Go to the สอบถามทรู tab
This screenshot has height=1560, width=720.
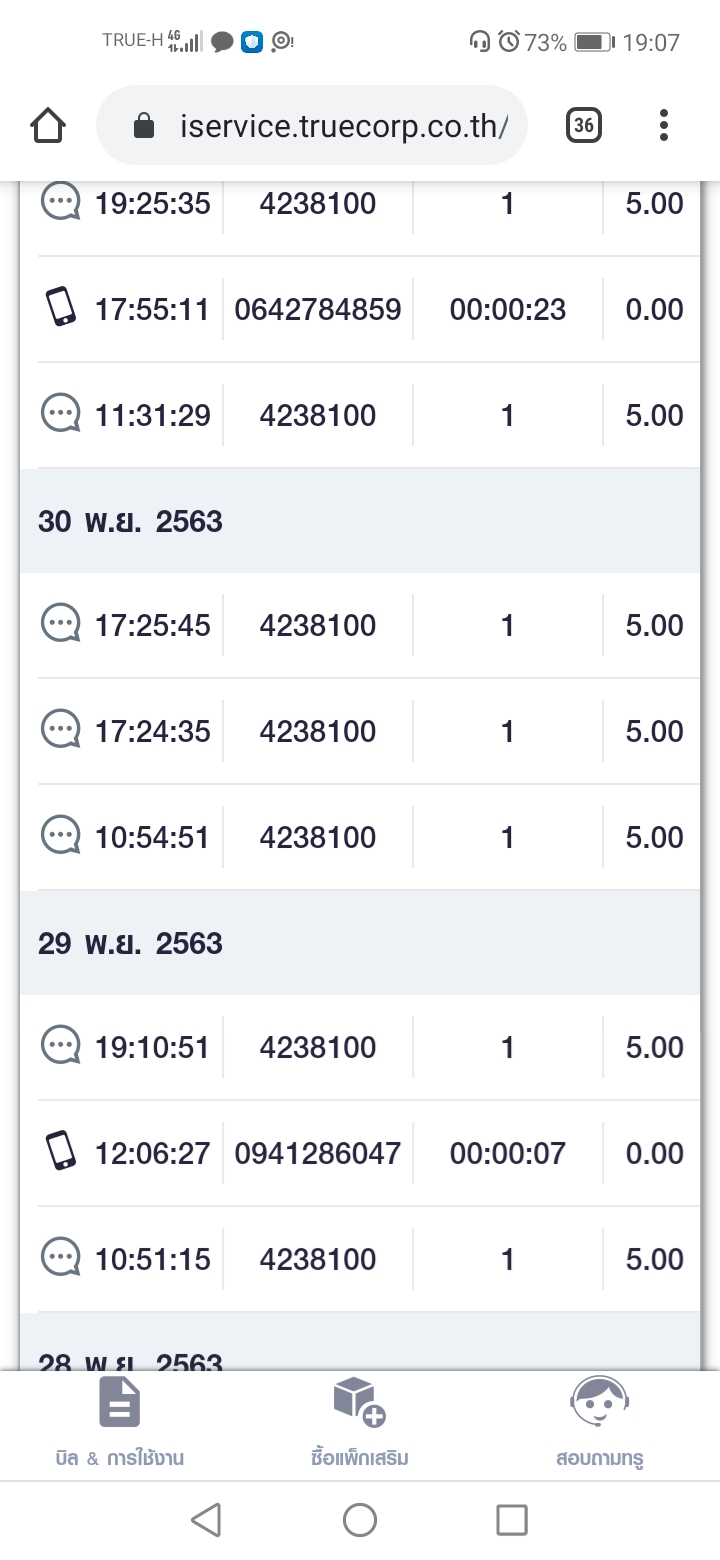point(599,1423)
